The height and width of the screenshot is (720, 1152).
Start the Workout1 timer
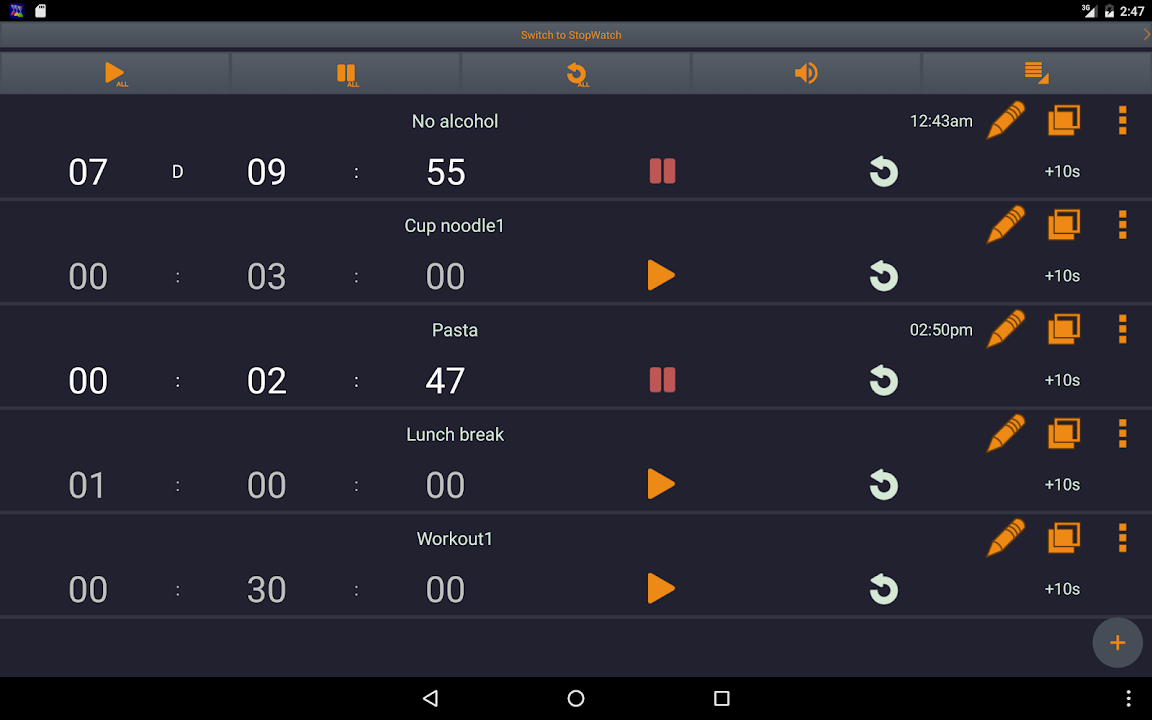click(661, 588)
